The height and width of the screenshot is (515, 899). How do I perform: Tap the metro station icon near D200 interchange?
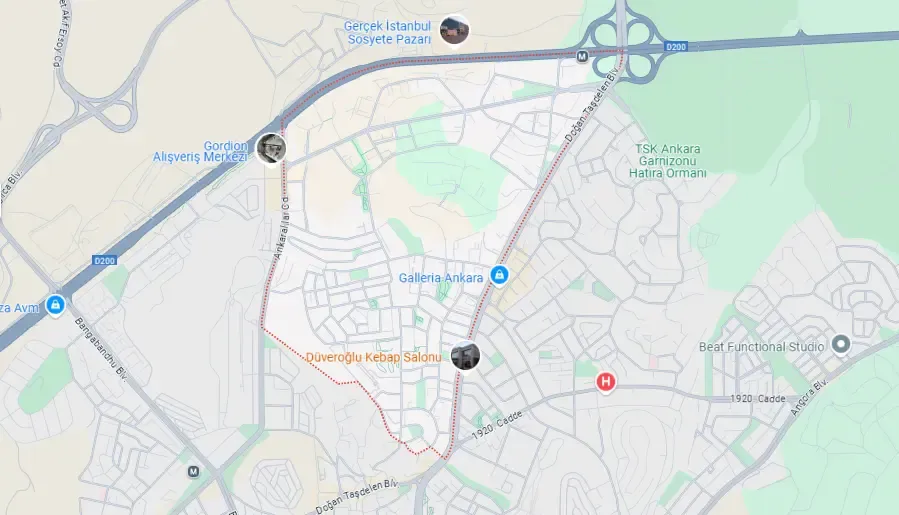tap(582, 57)
